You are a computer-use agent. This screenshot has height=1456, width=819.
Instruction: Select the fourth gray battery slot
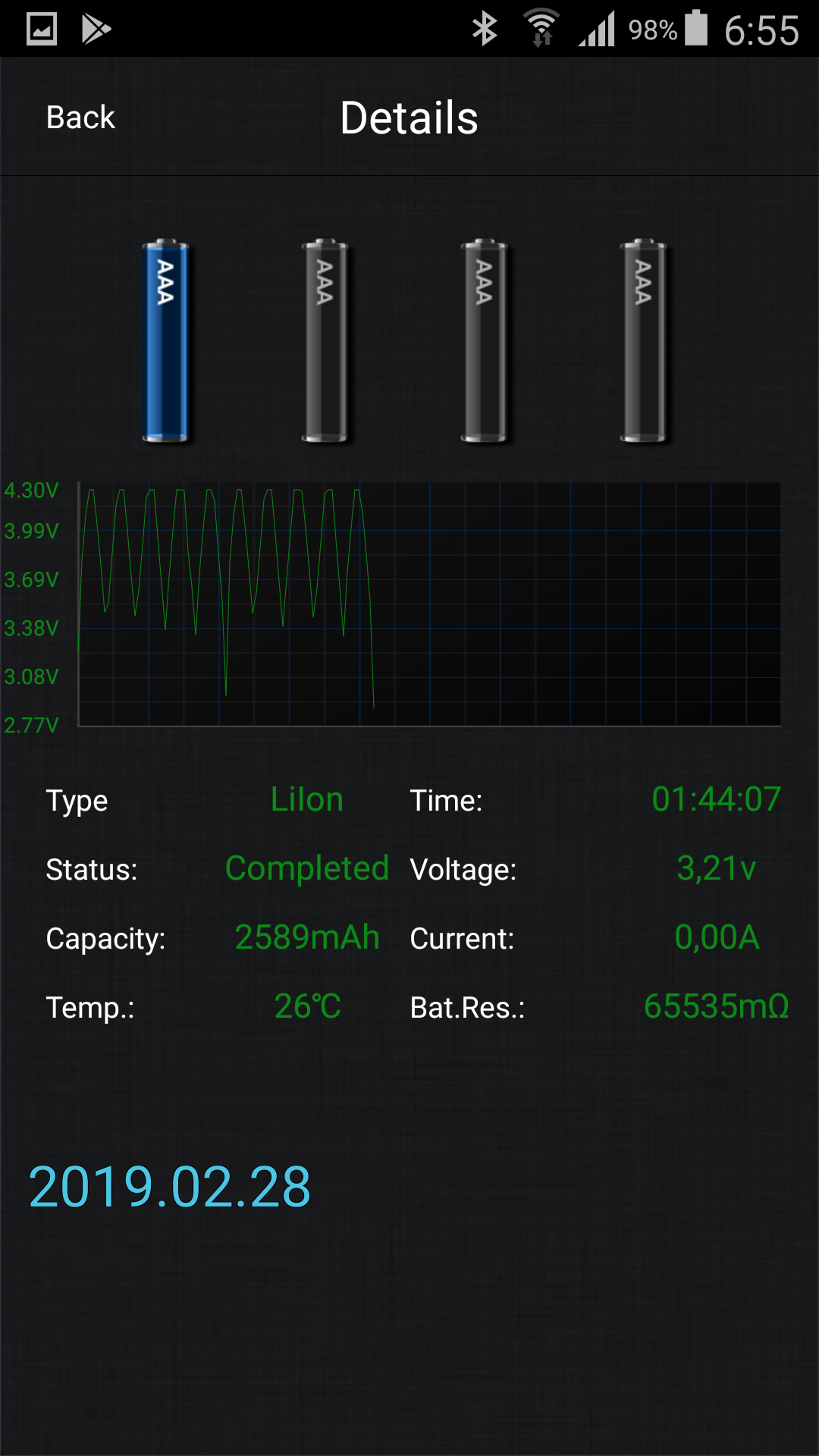point(643,340)
